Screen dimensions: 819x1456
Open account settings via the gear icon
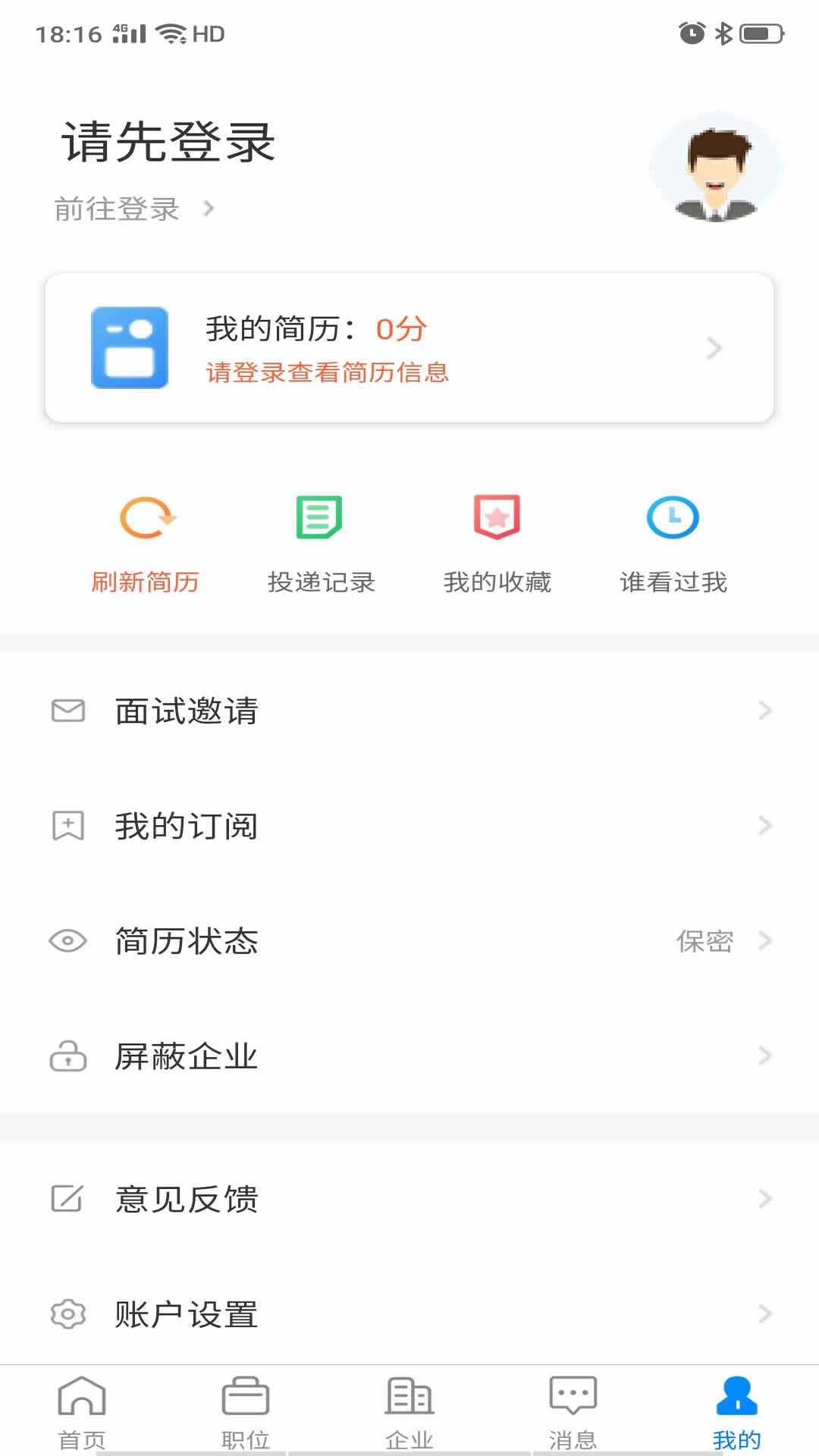(67, 1313)
